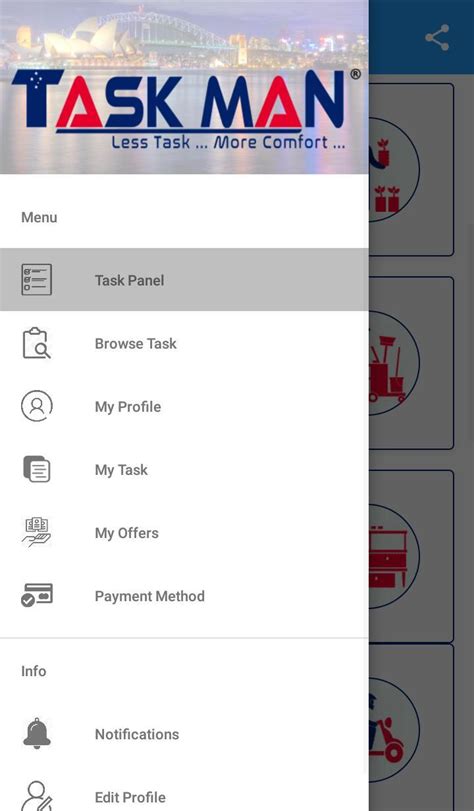The height and width of the screenshot is (811, 474).
Task: Tap the share icon in the app bar
Action: click(437, 38)
